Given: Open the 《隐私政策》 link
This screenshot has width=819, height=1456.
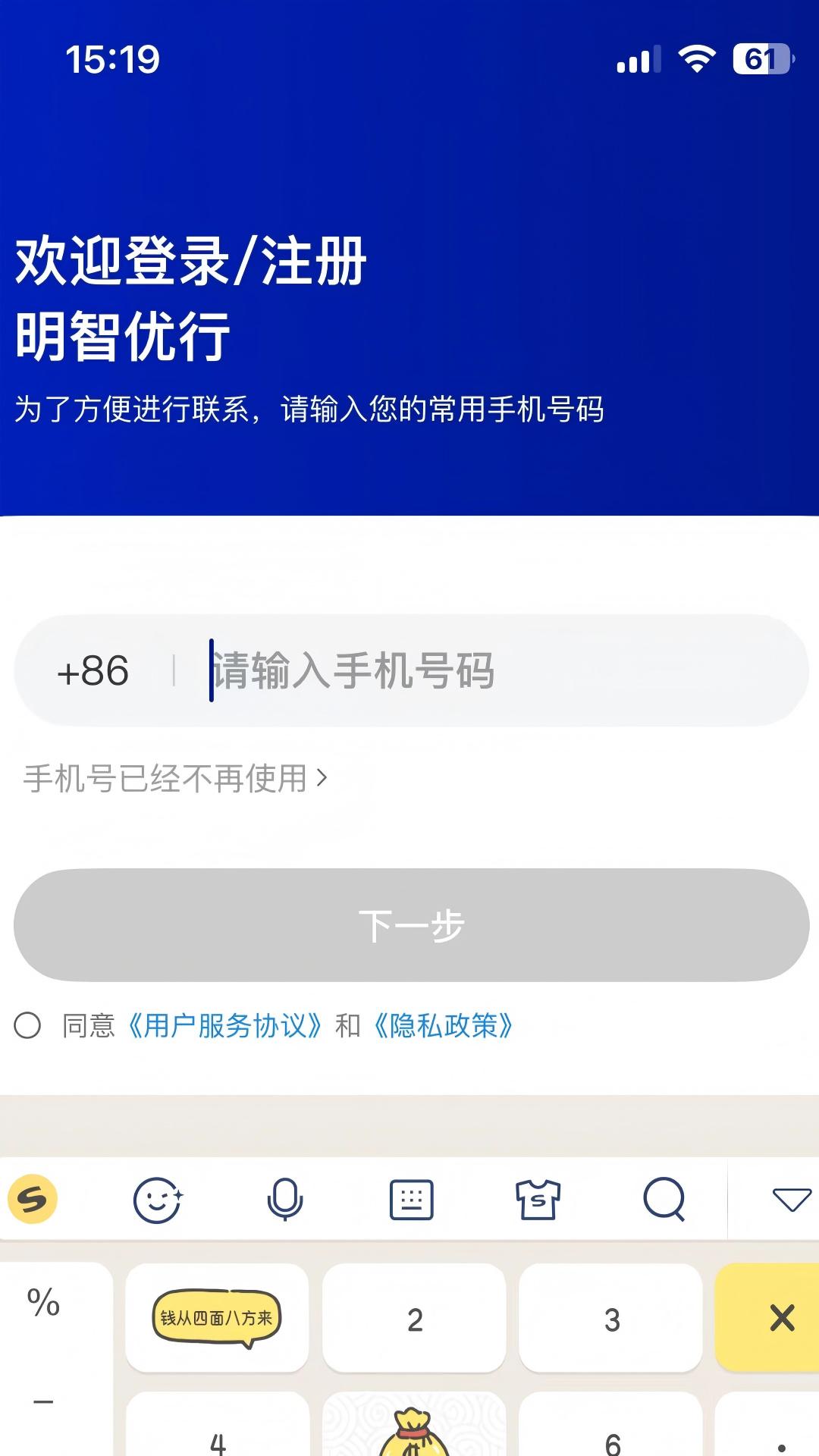Looking at the screenshot, I should coord(444,1026).
